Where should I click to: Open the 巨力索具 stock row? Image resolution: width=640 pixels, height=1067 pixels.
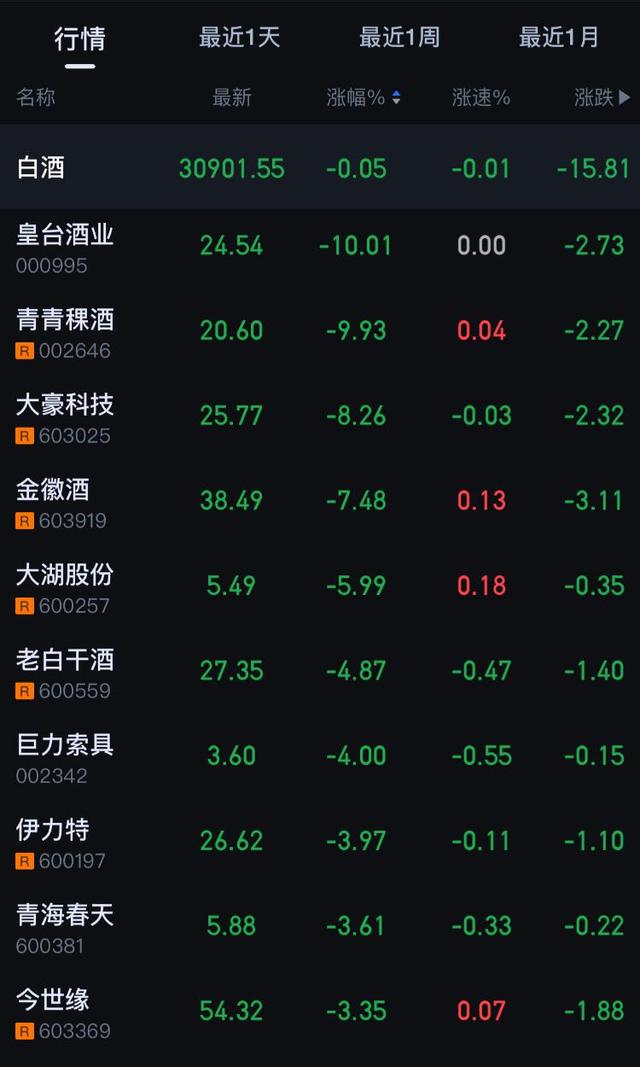coord(320,755)
